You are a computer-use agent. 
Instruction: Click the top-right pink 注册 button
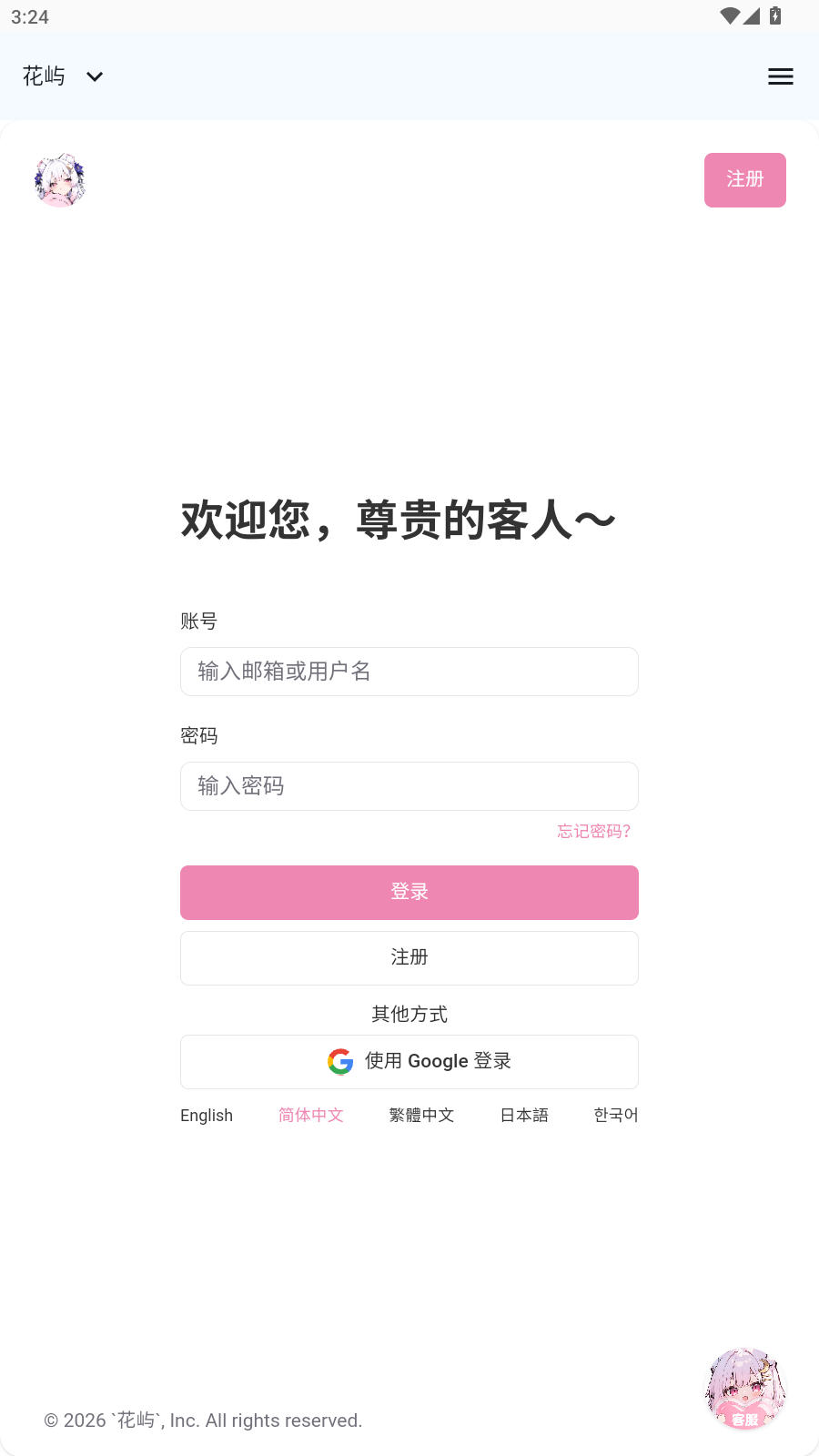tap(744, 180)
